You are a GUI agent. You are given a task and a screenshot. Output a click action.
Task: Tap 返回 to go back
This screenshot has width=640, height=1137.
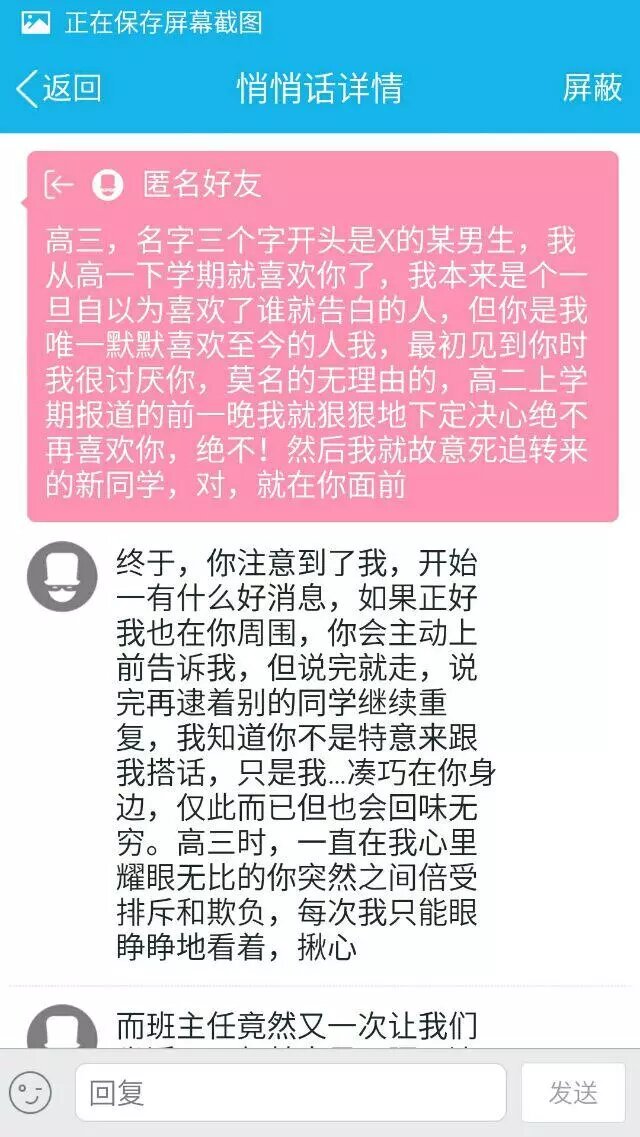pos(58,88)
